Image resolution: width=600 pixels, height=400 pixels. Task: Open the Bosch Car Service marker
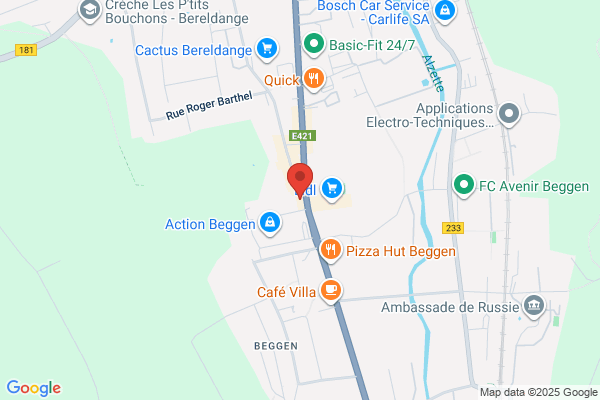pyautogui.click(x=445, y=11)
